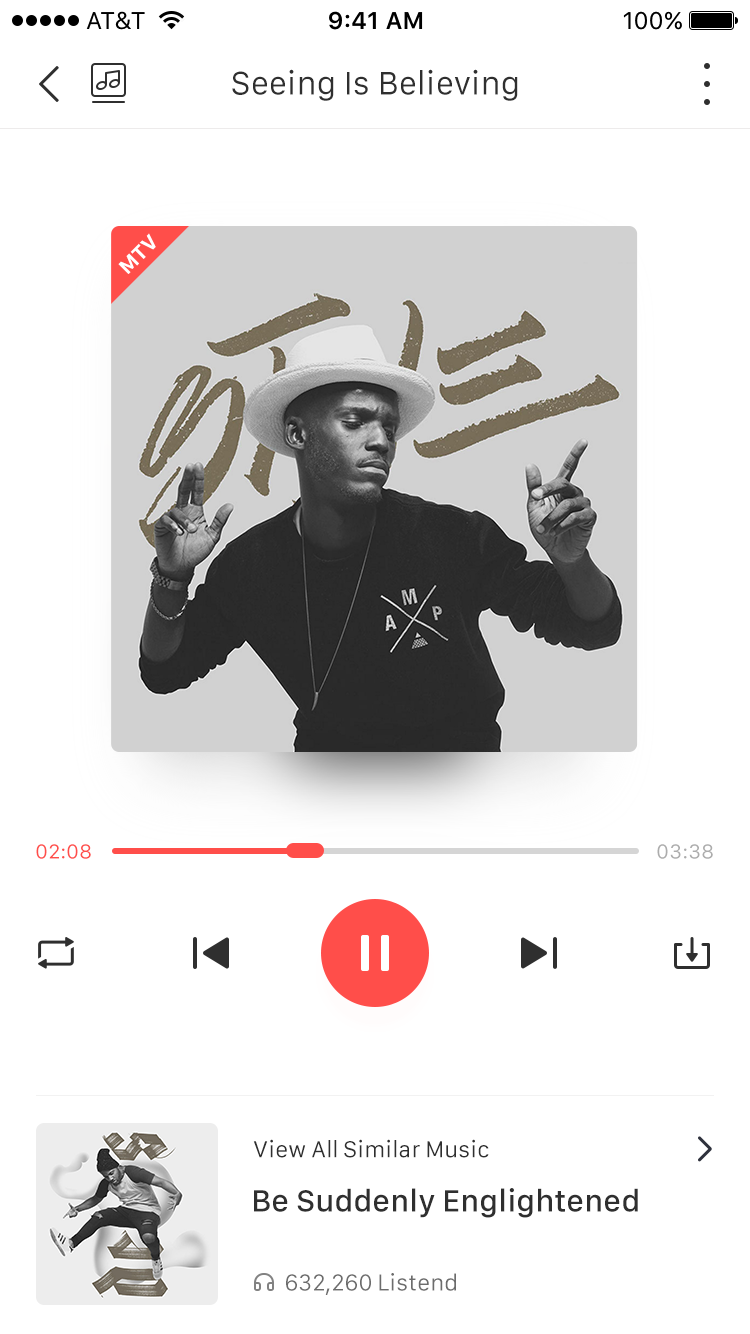Tap the MTV album cover art
750x1334 pixels.
pos(374,489)
